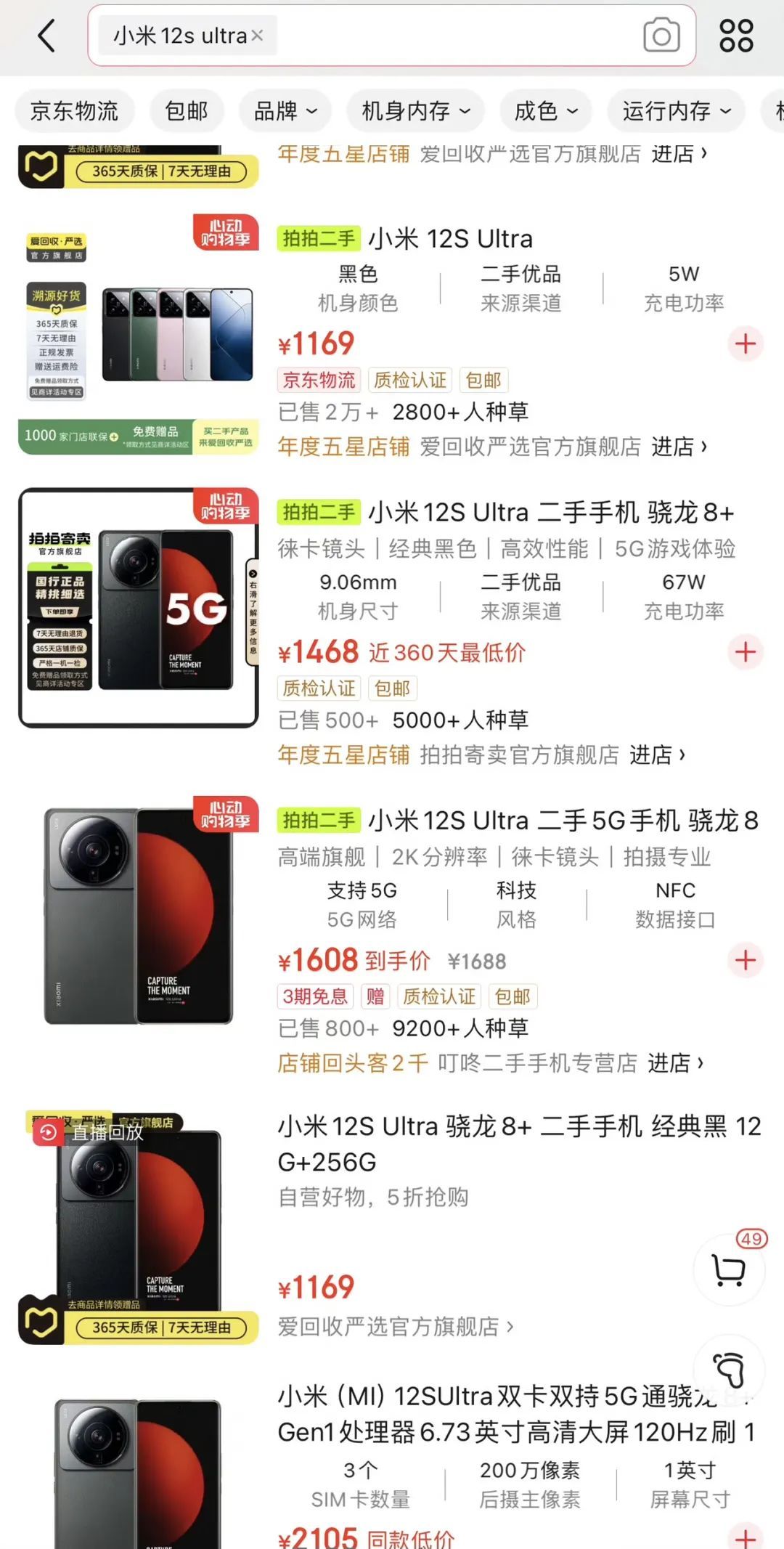784x1549 pixels.
Task: Open the floating shopping cart with 49 items
Action: coord(729,1269)
